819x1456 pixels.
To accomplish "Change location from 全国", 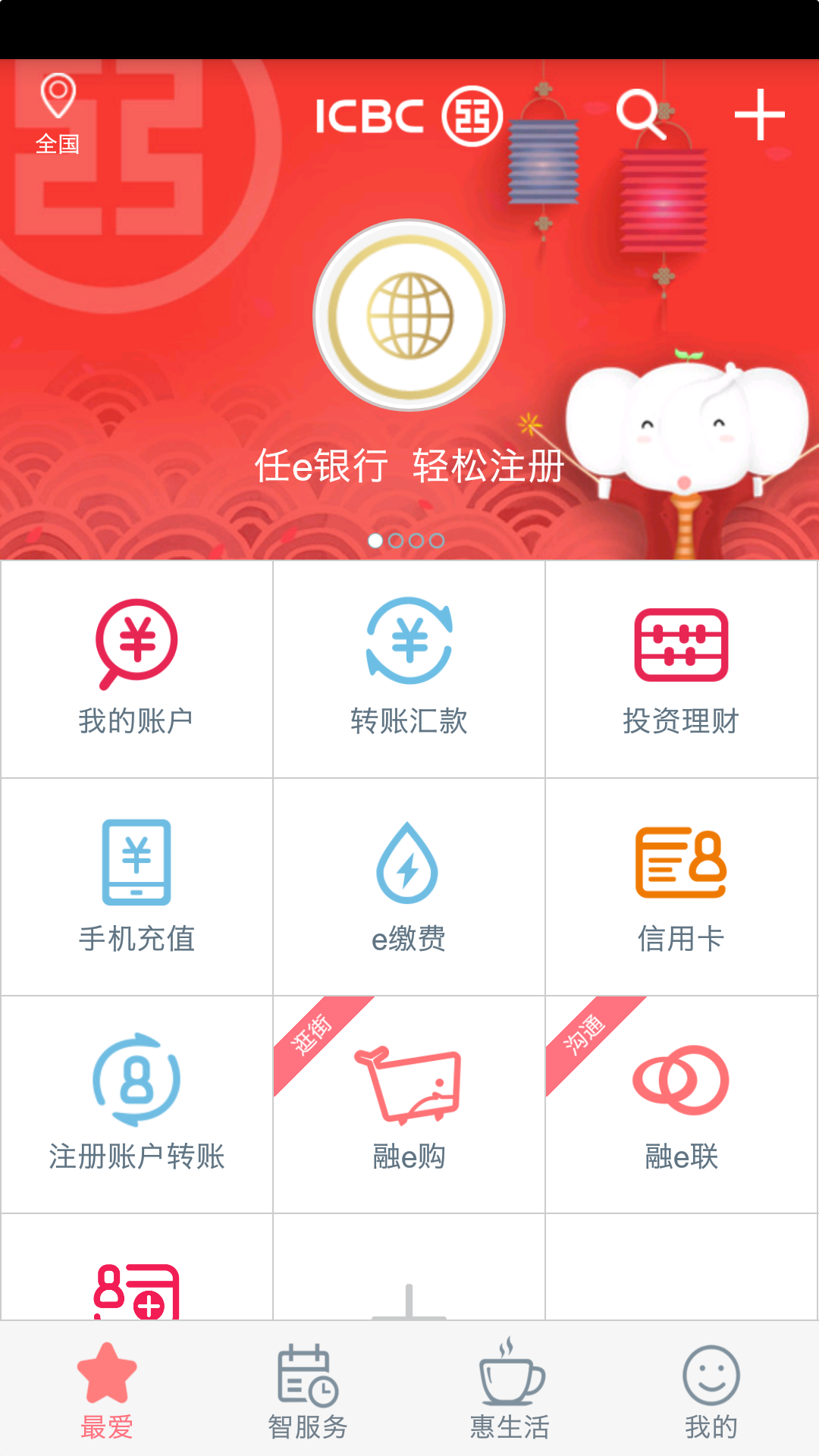I will pyautogui.click(x=58, y=114).
